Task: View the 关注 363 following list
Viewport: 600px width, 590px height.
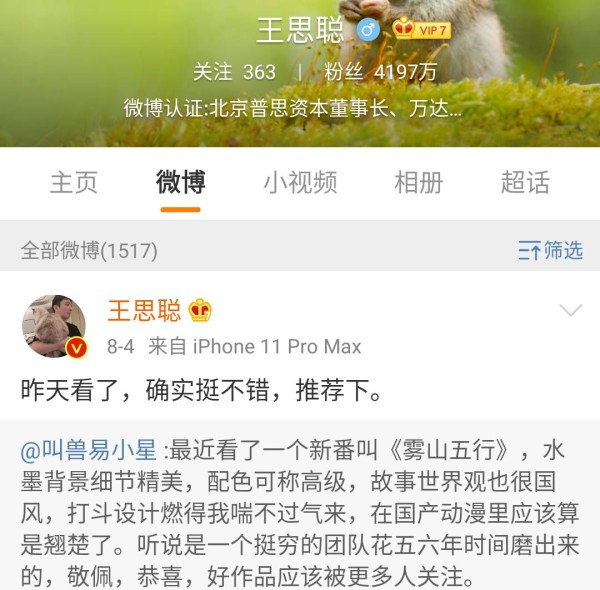Action: [x=234, y=72]
